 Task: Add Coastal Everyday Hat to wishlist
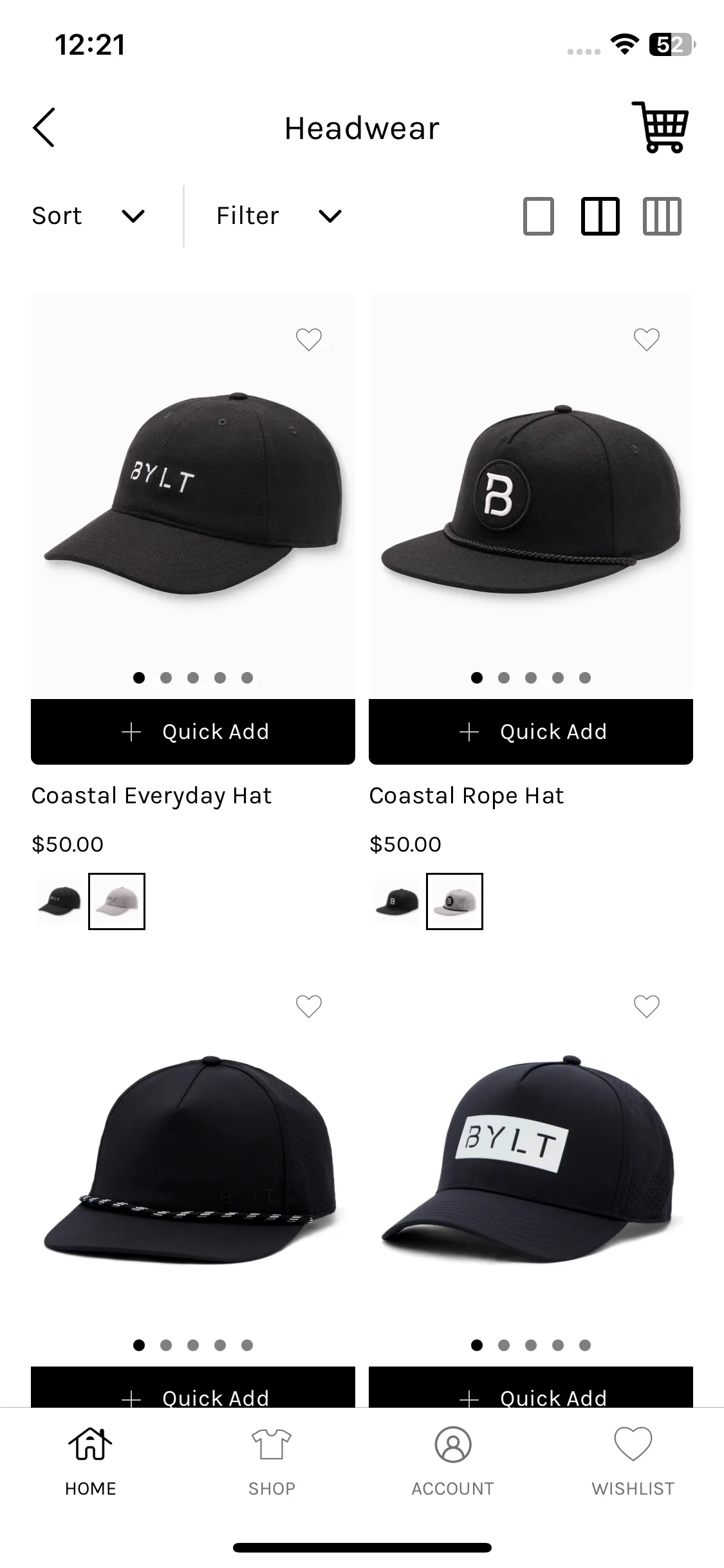[308, 339]
